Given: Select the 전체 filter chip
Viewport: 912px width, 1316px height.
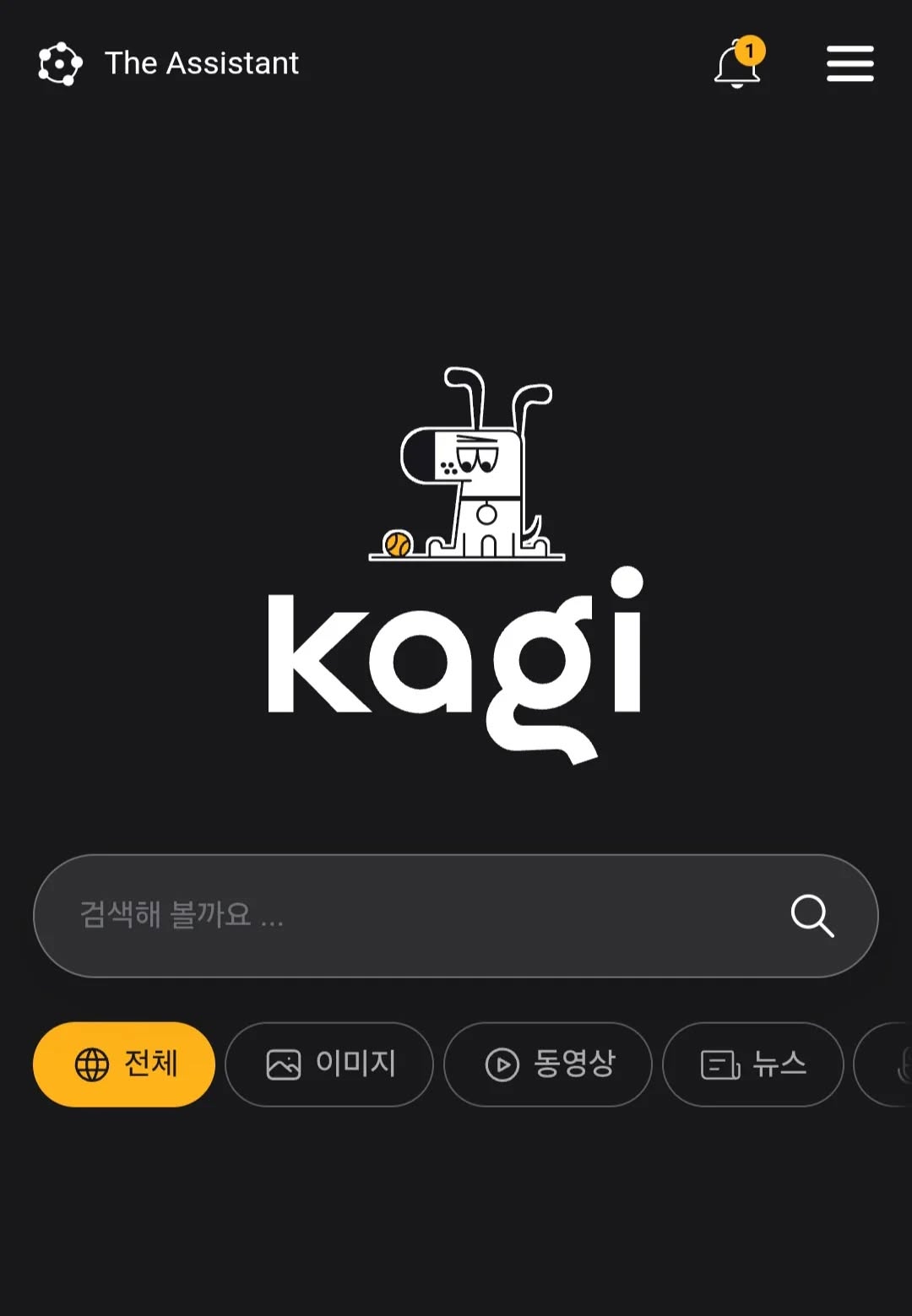Looking at the screenshot, I should [124, 1064].
